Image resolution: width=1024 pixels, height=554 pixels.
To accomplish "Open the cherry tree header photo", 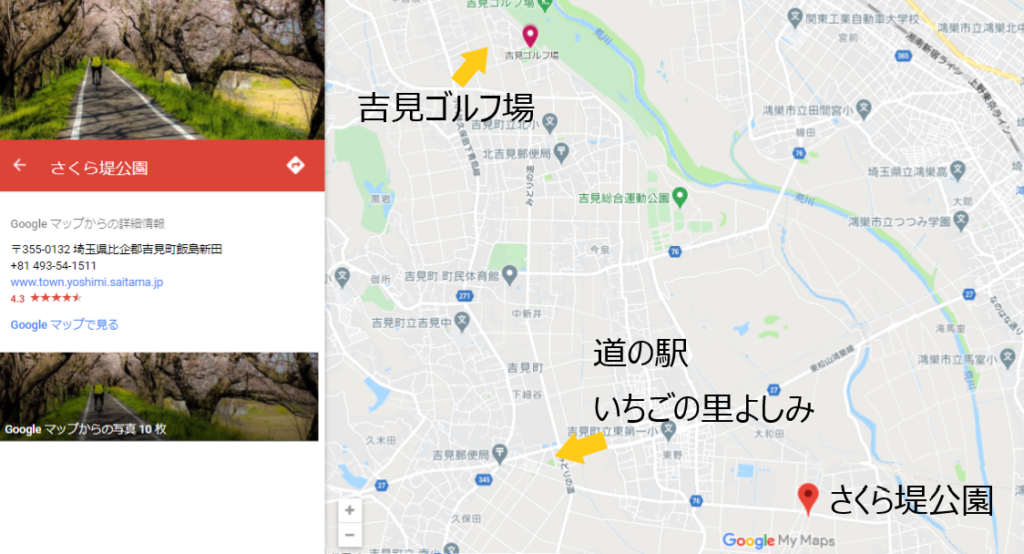I will pyautogui.click(x=162, y=70).
